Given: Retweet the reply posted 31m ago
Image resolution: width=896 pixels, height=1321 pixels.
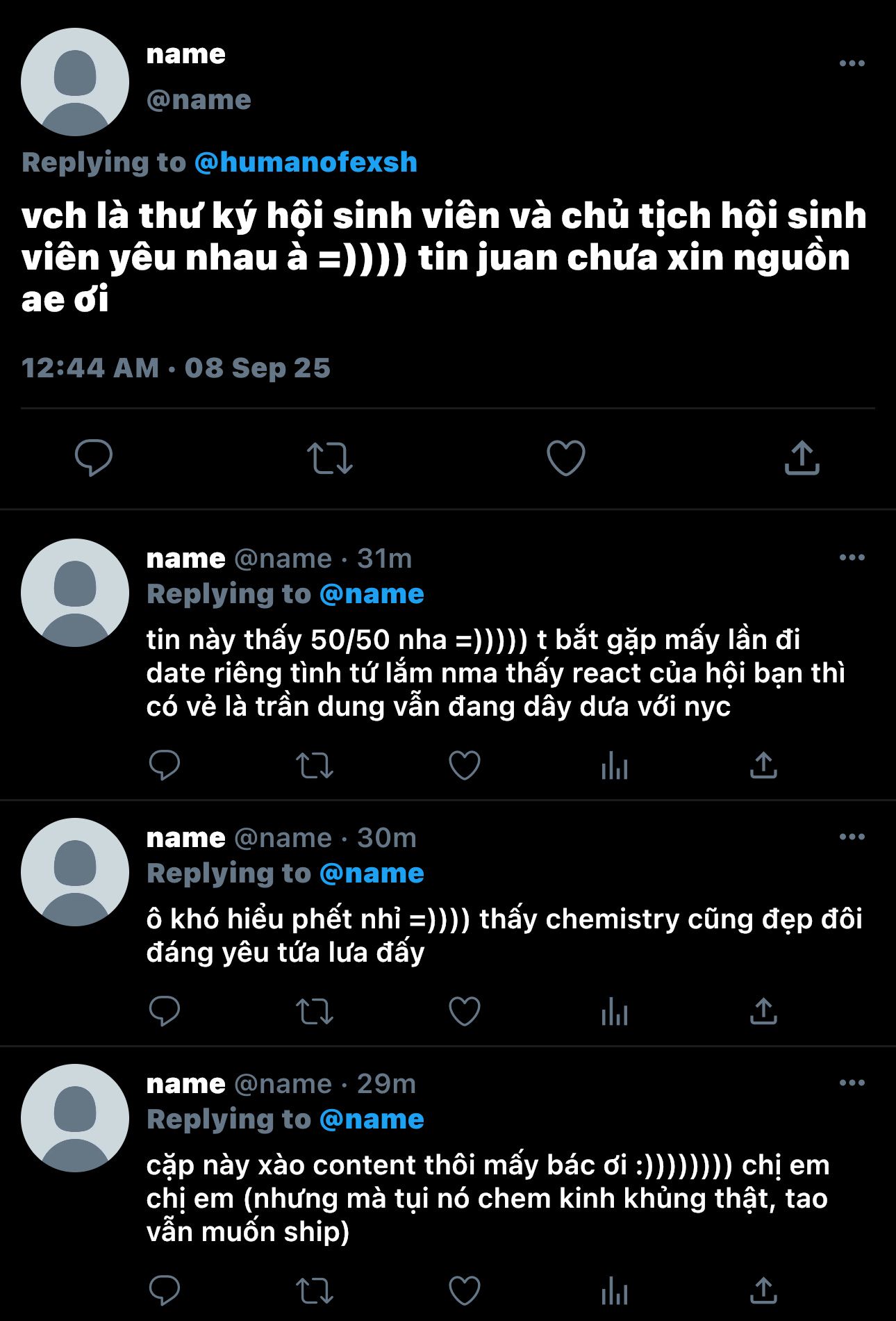Looking at the screenshot, I should (x=315, y=766).
